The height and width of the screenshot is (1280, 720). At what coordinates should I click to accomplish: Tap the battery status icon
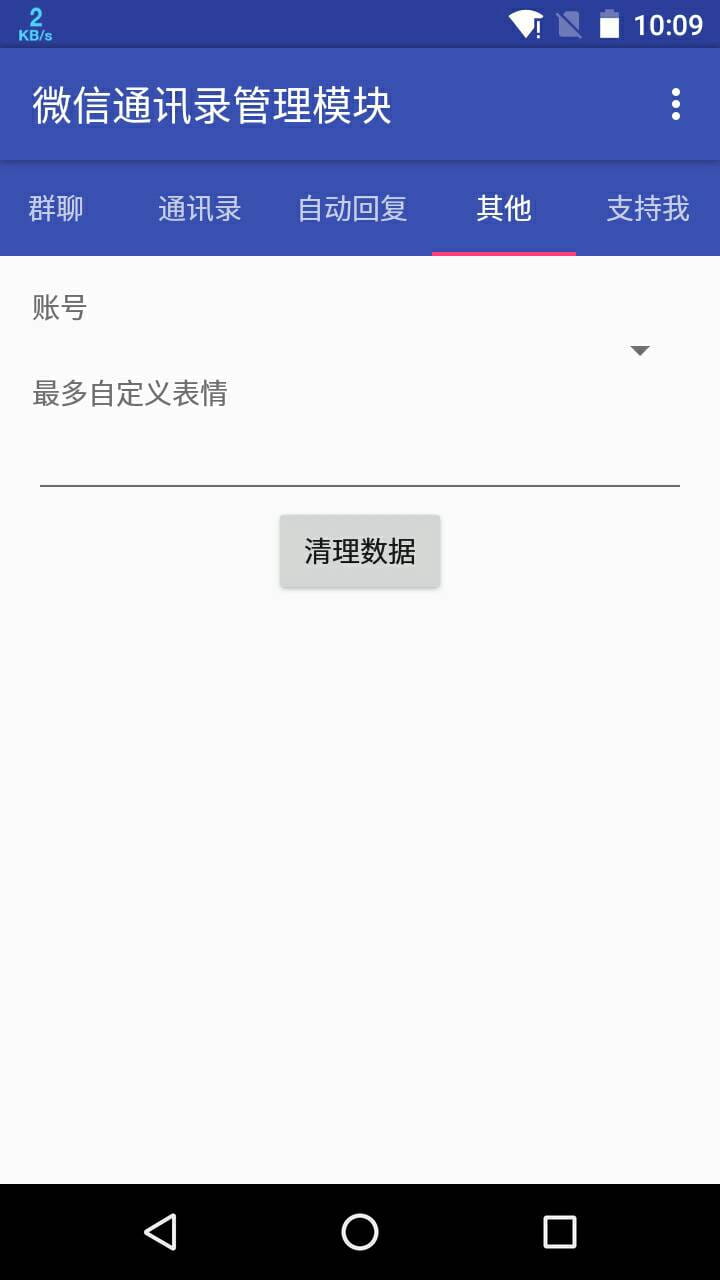(x=611, y=24)
